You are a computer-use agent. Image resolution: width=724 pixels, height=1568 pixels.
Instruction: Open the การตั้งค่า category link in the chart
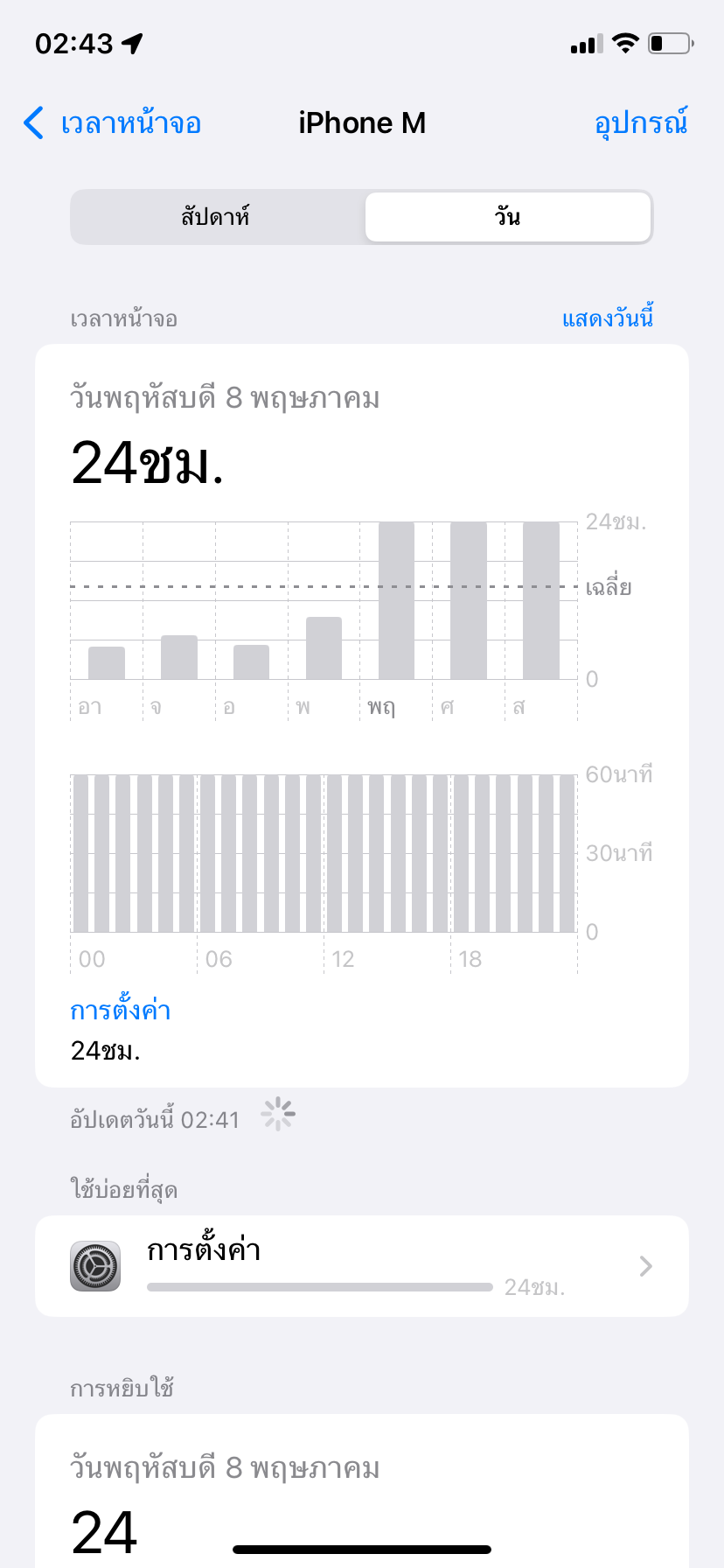click(121, 1011)
